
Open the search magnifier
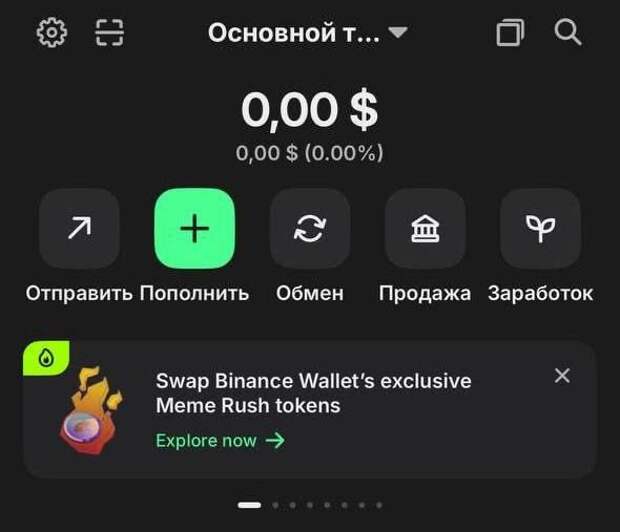coord(568,33)
